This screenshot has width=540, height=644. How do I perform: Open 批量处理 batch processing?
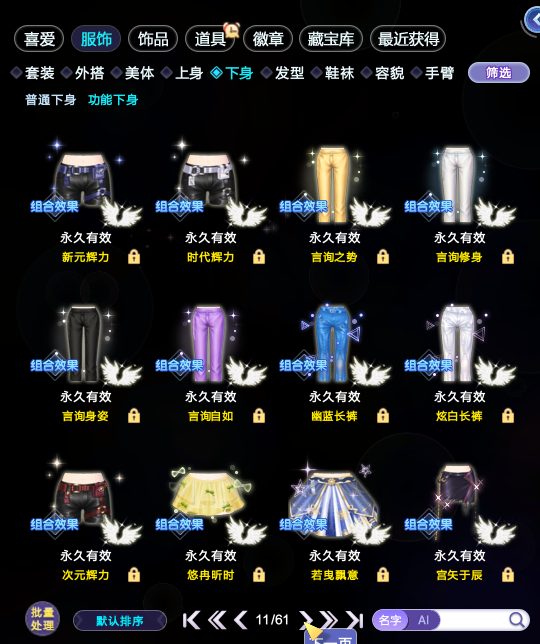(x=43, y=619)
